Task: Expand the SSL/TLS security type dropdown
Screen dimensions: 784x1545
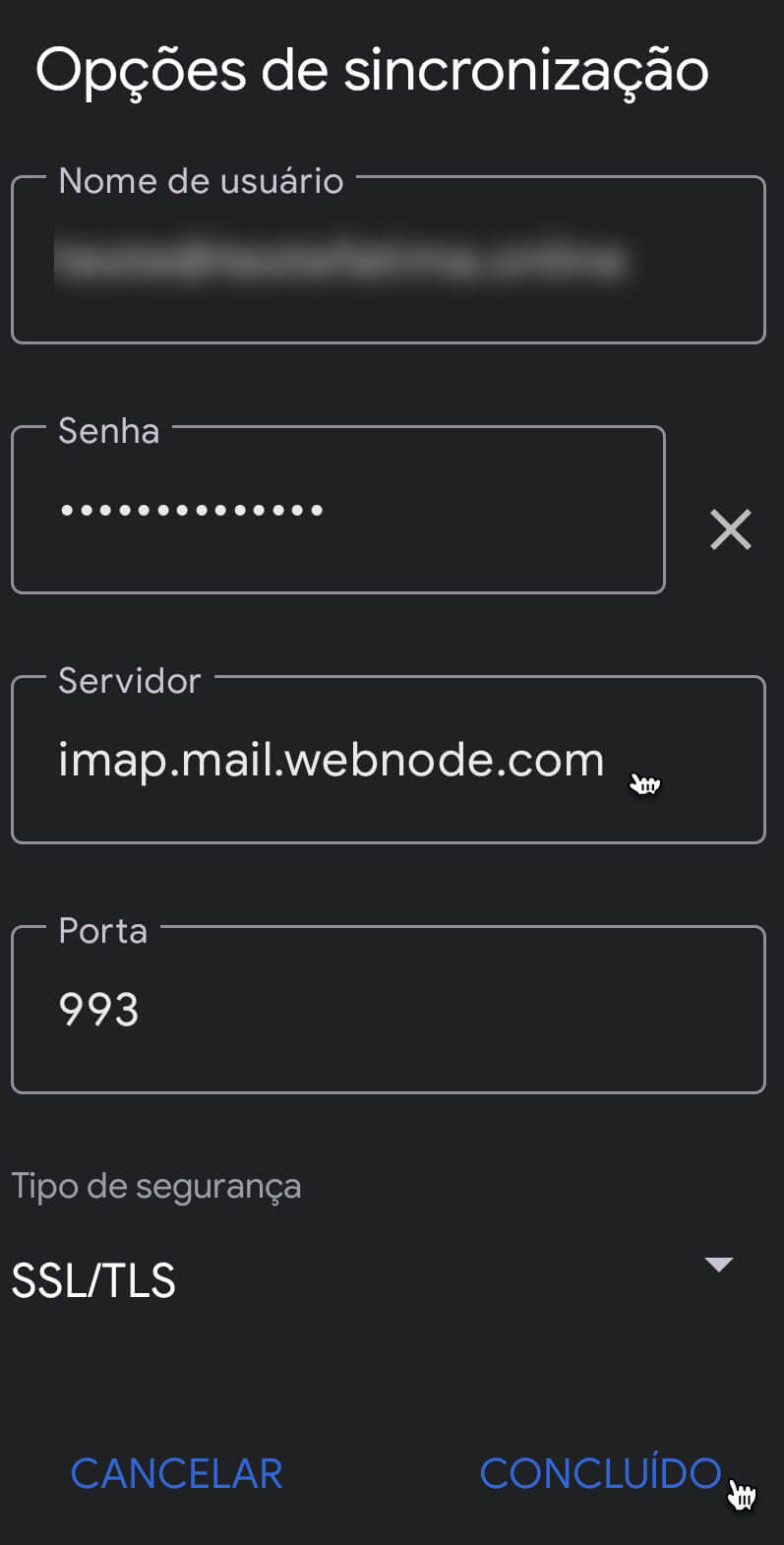Action: click(x=718, y=1266)
